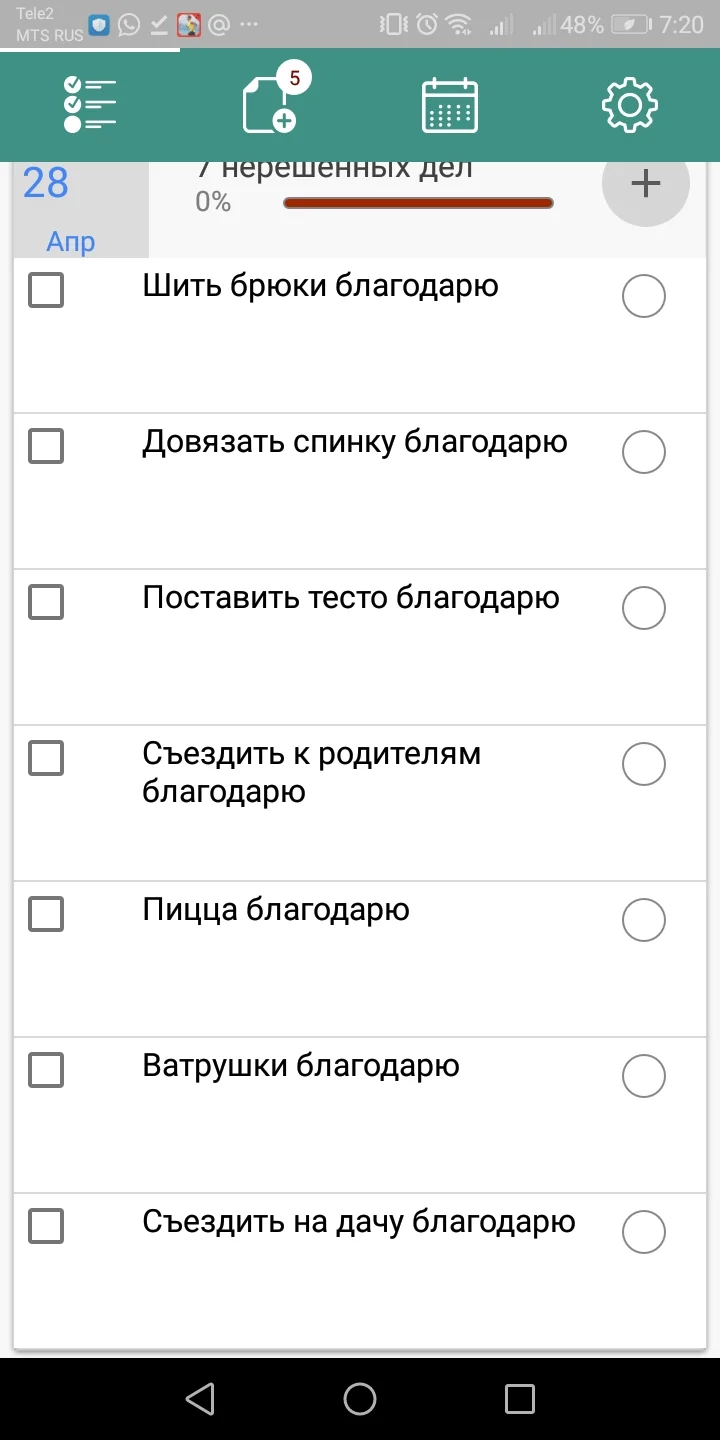
Task: Tap the back navigation arrow
Action: click(200, 1398)
